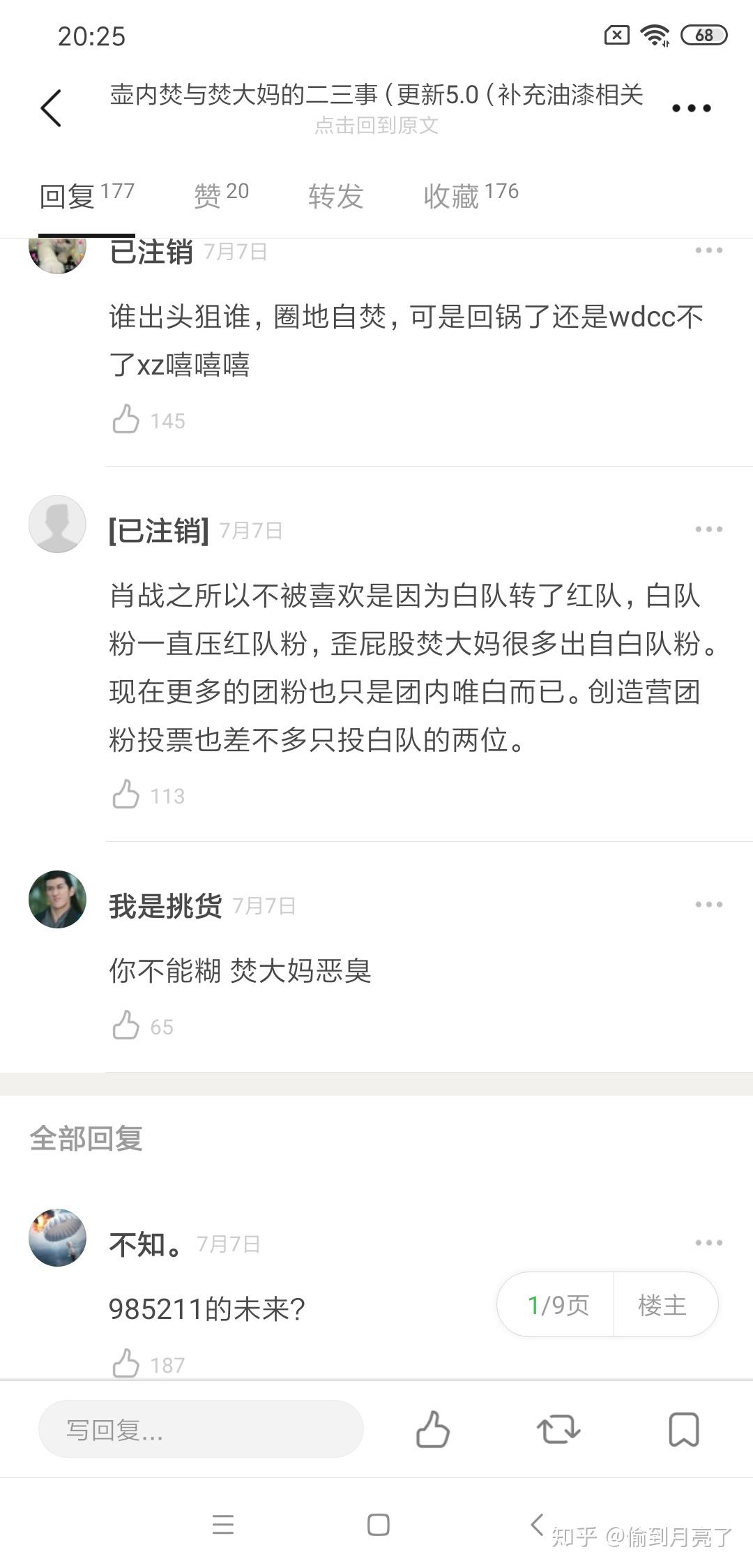This screenshot has width=753, height=1568.
Task: Tap the 写回复 input box
Action: [x=201, y=1430]
